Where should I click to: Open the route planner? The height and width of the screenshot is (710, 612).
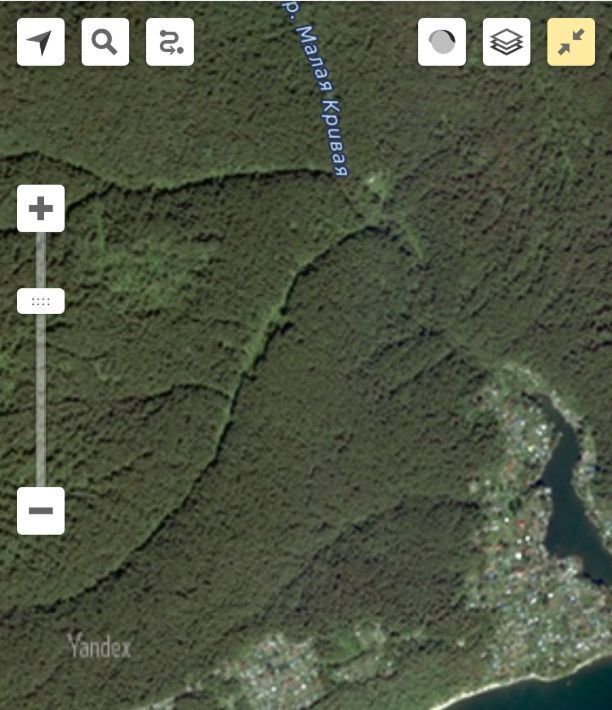(170, 42)
